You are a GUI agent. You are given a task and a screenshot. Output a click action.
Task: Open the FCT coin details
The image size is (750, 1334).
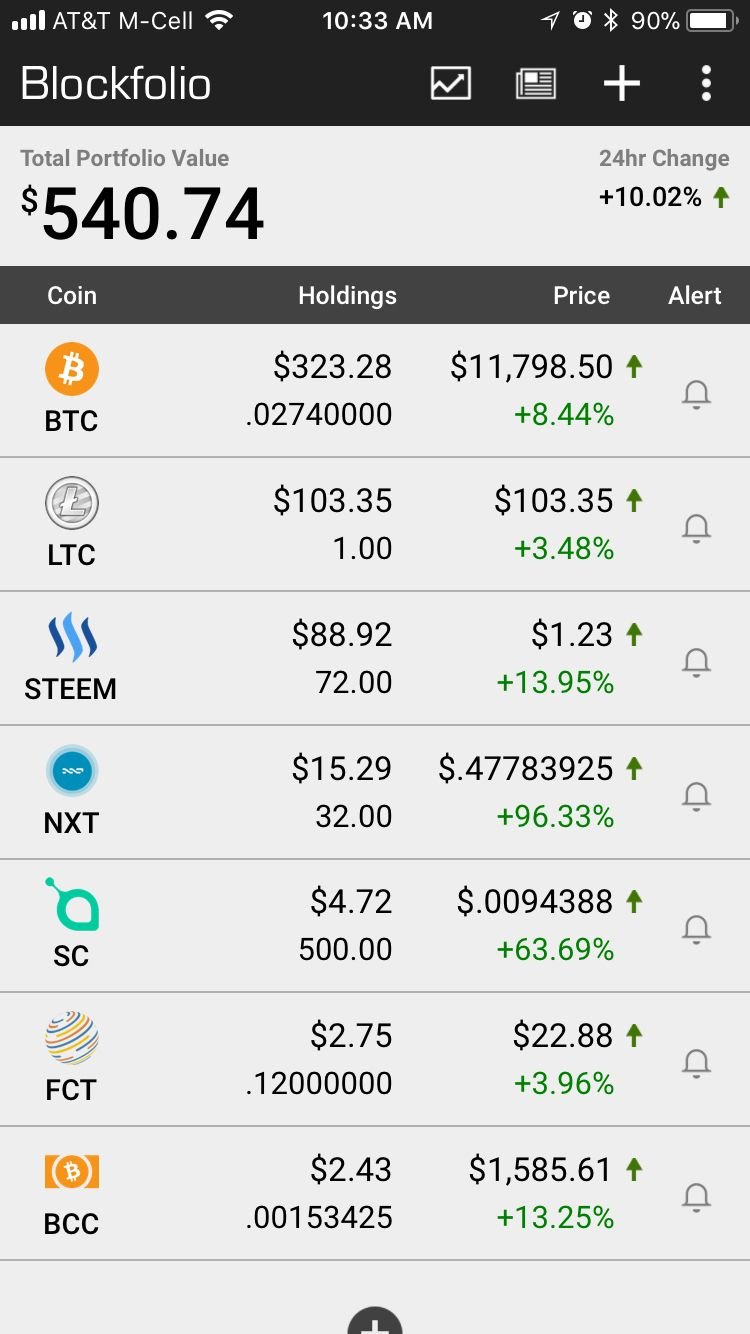(375, 1060)
